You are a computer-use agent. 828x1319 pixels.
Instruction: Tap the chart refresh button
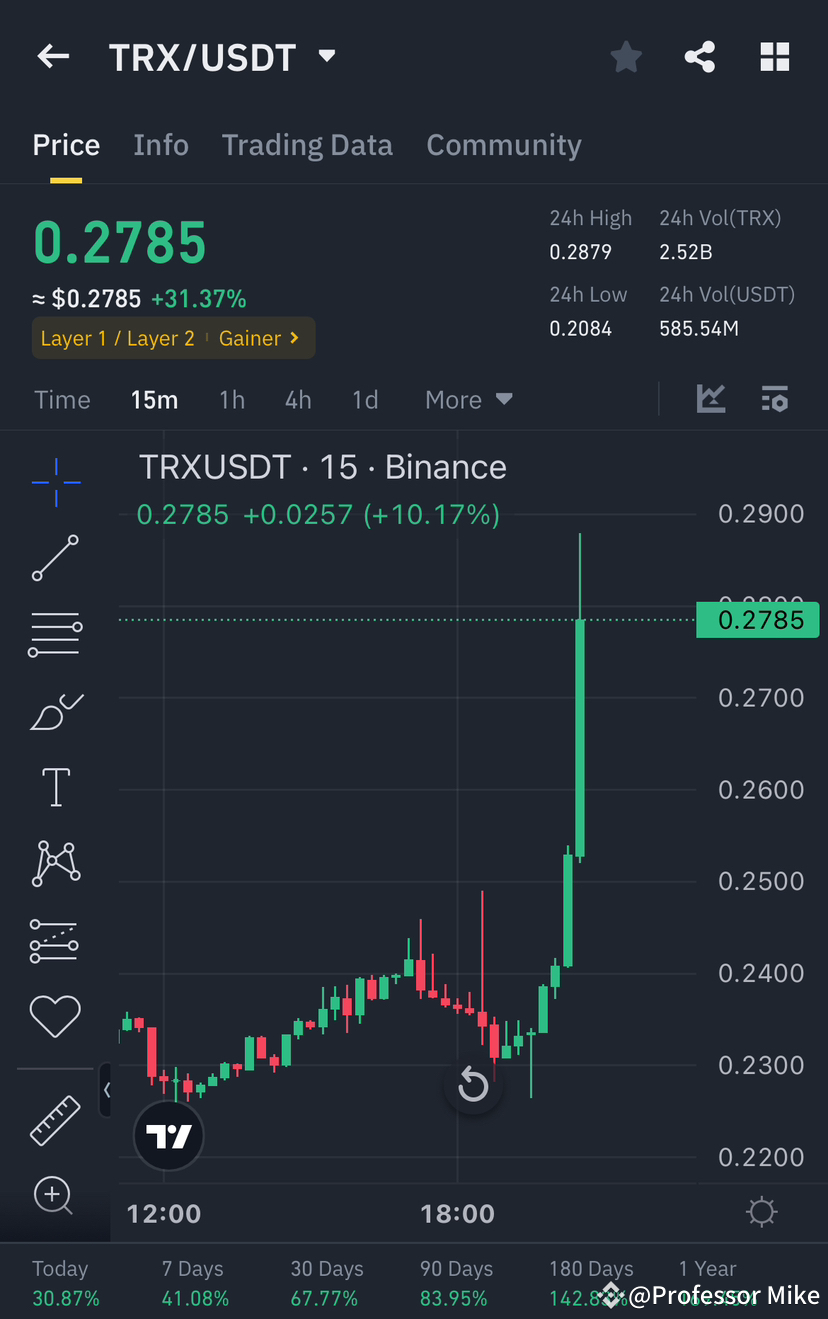pyautogui.click(x=473, y=1085)
